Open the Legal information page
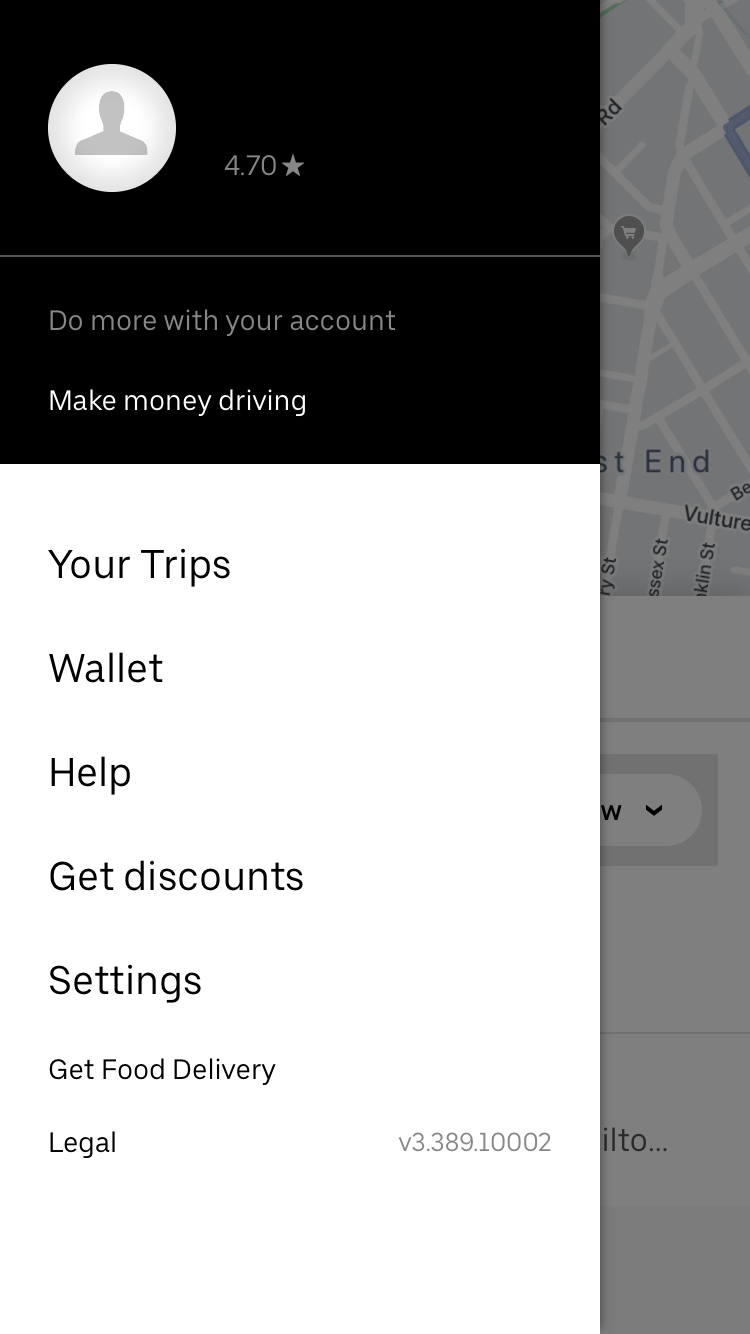750x1334 pixels. tap(83, 1142)
